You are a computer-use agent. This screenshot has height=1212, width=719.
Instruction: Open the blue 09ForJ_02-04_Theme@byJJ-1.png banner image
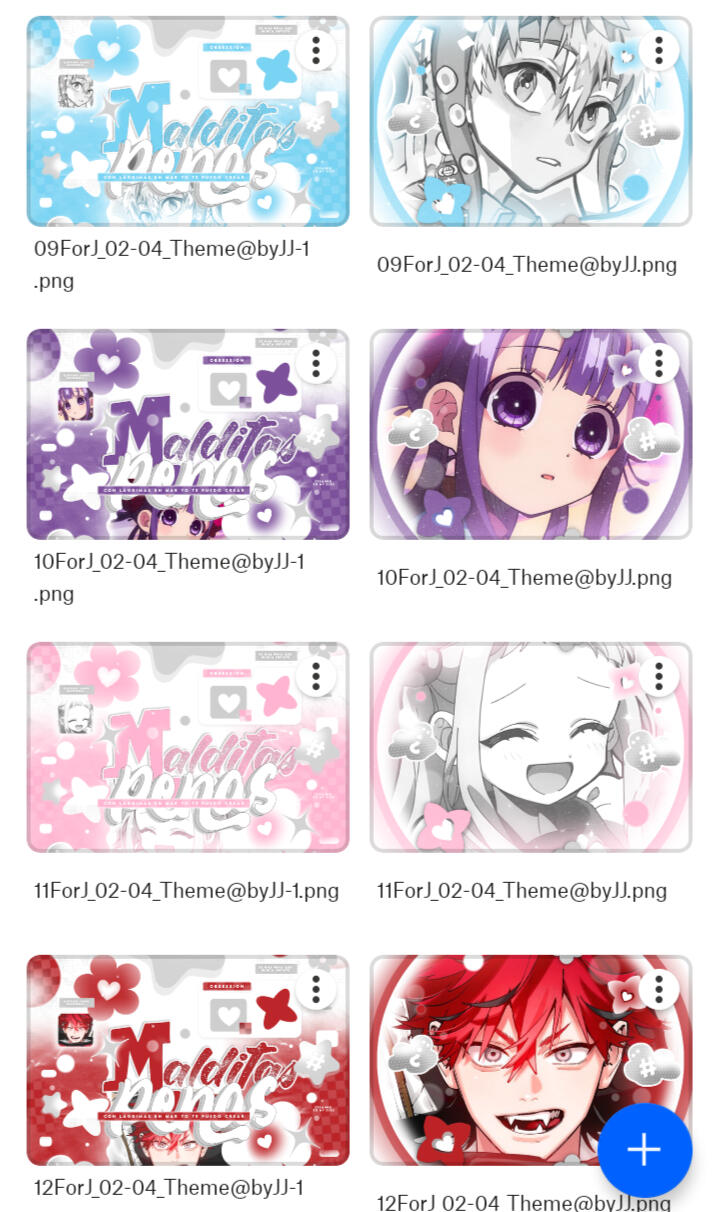170,130
